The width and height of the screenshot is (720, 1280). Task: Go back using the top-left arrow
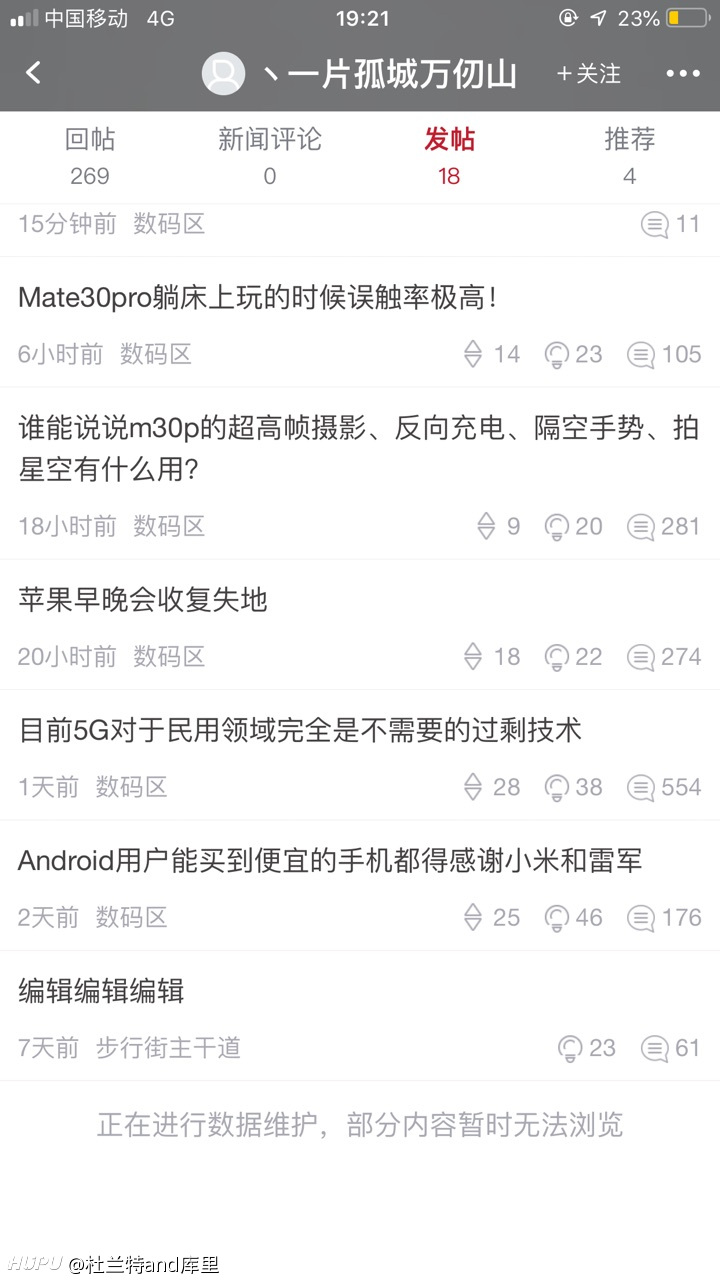tap(34, 73)
